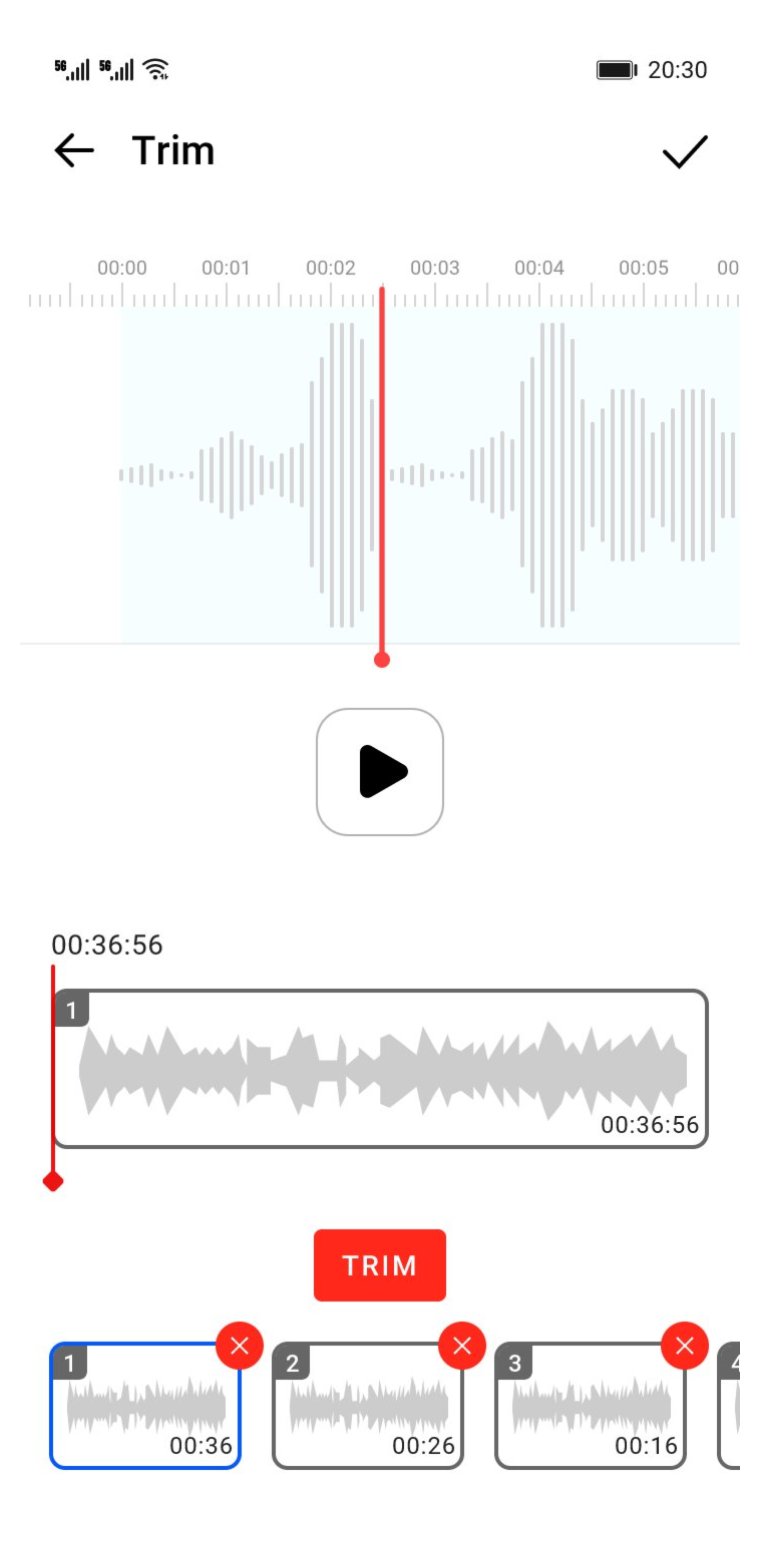The height and width of the screenshot is (1560, 760).
Task: Open the partially visible clip 4
Action: tap(730, 1408)
